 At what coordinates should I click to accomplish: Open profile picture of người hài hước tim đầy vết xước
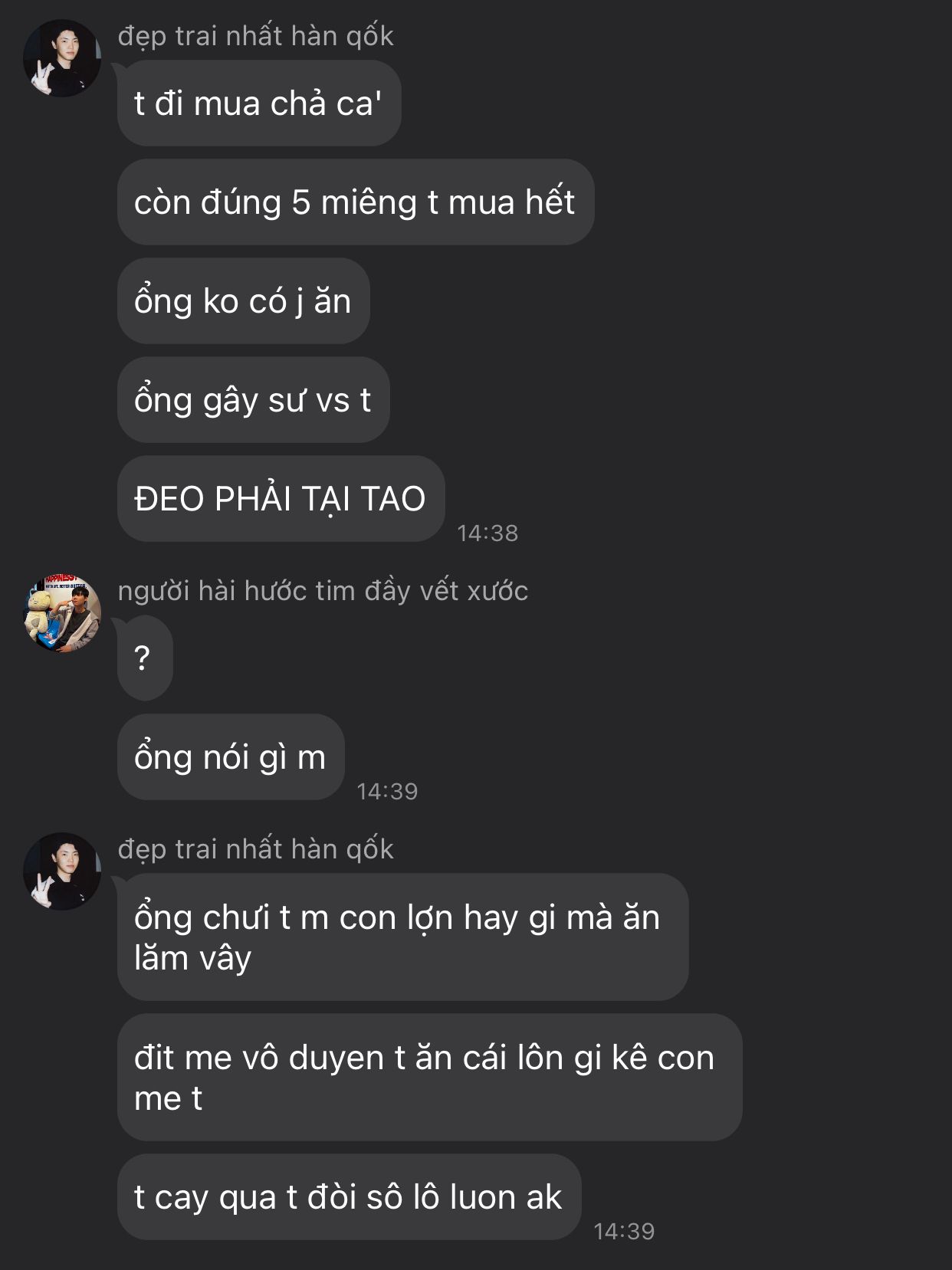[x=62, y=613]
